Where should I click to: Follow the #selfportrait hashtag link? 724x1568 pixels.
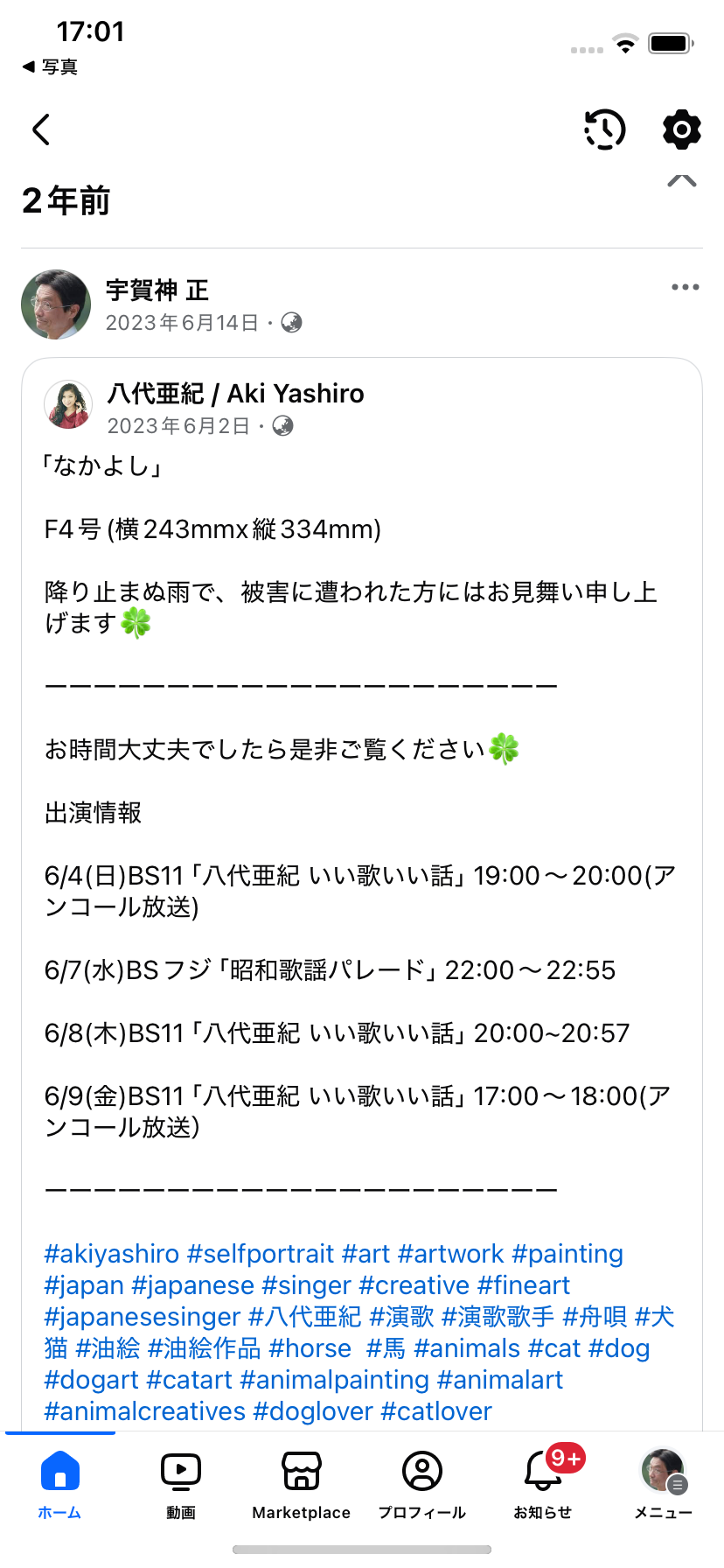261,1254
